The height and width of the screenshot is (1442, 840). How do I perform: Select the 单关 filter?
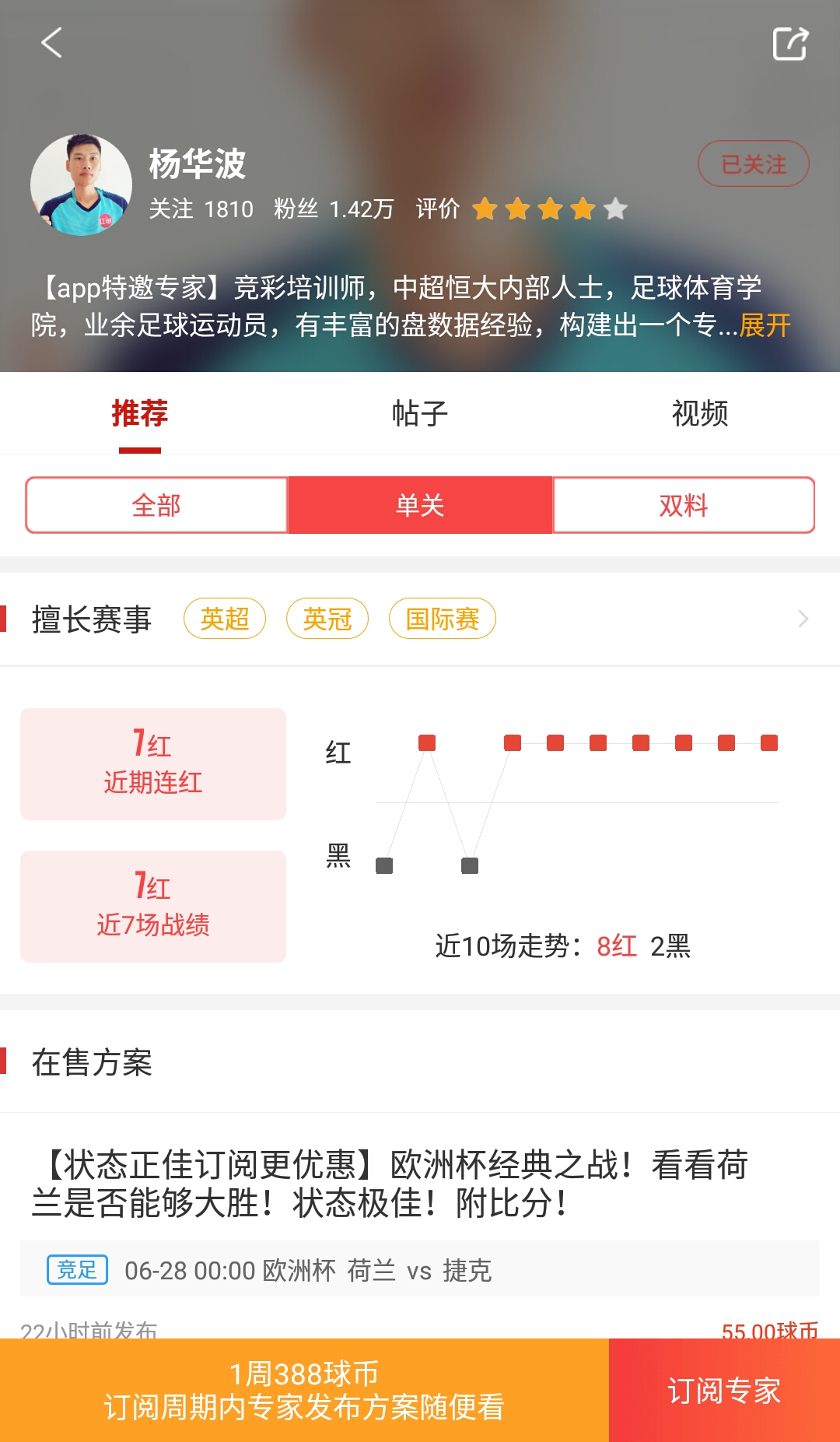pyautogui.click(x=420, y=506)
